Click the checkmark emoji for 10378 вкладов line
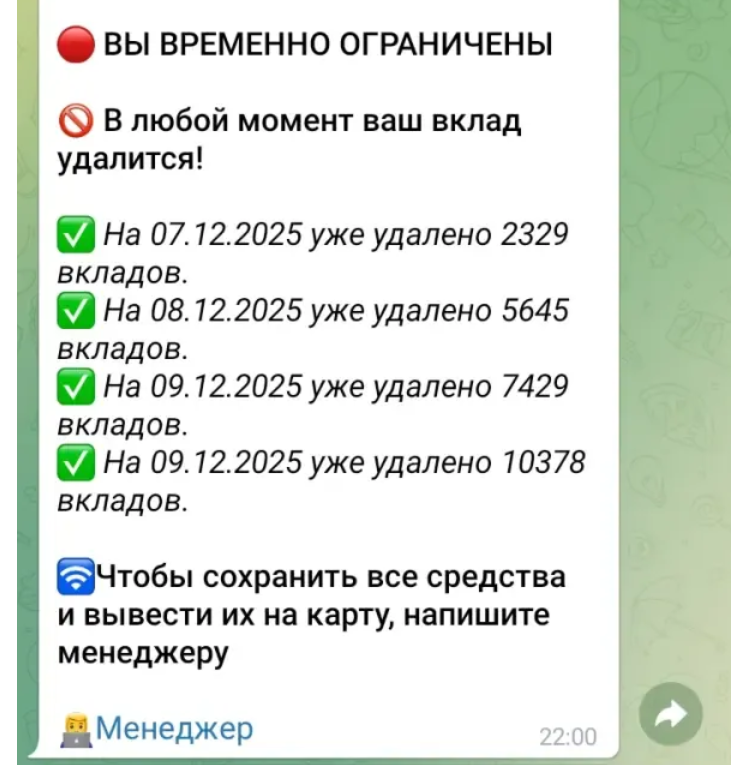 click(x=76, y=463)
